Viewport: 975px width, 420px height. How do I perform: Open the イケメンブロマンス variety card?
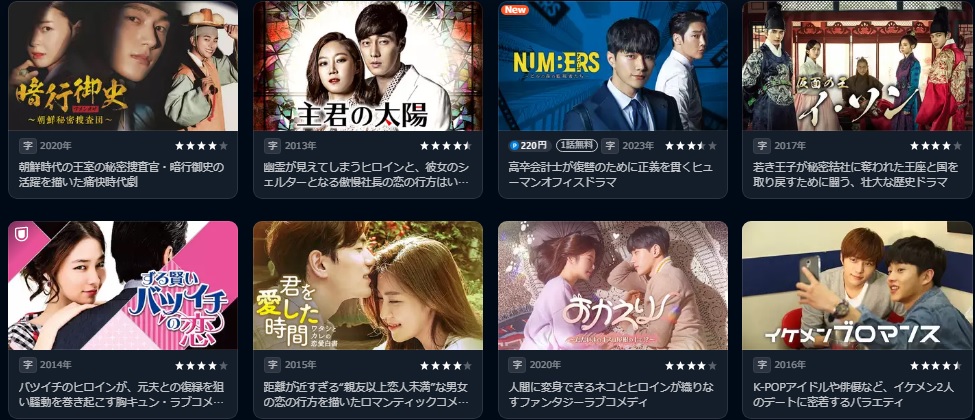coord(858,285)
